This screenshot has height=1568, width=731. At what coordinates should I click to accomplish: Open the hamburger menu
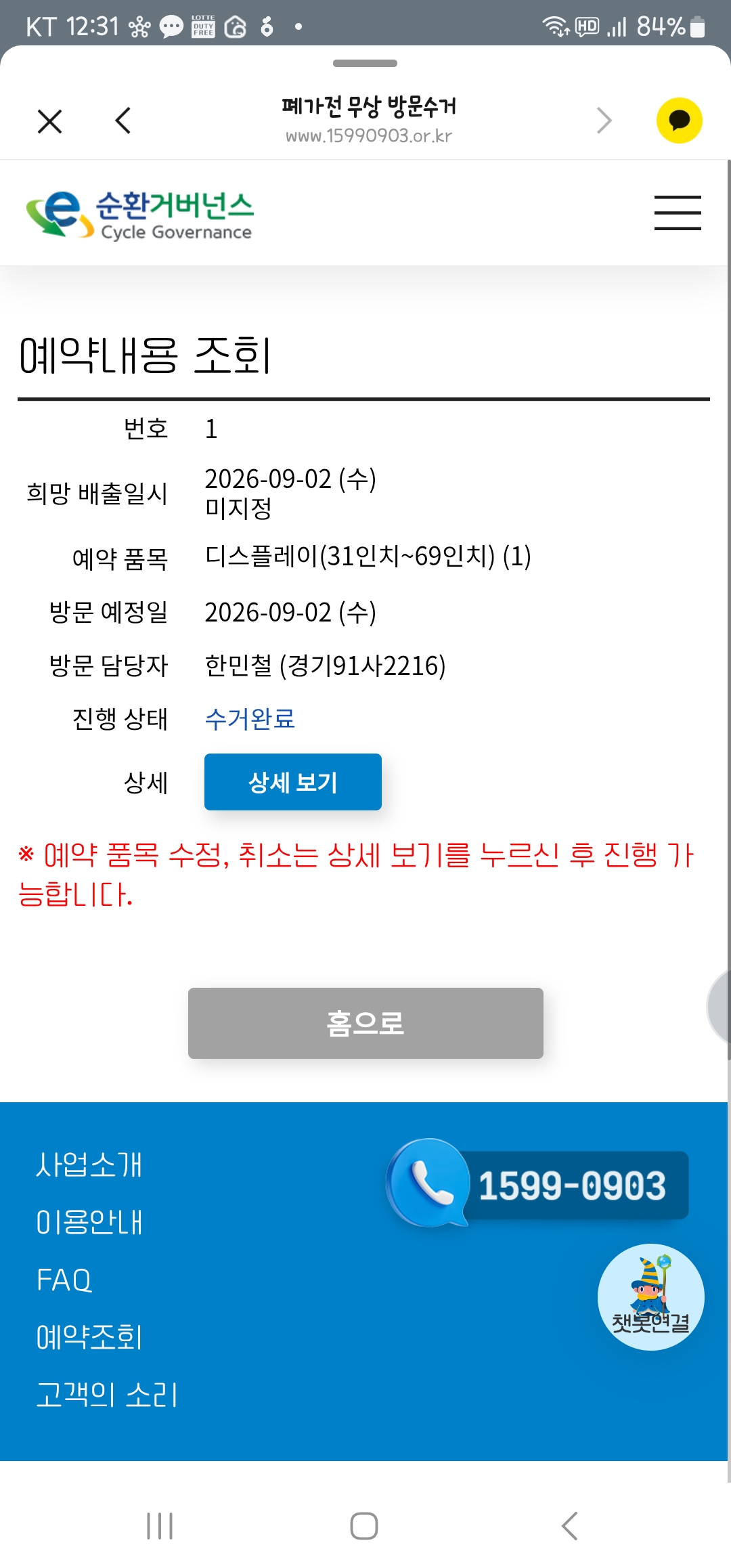point(678,213)
